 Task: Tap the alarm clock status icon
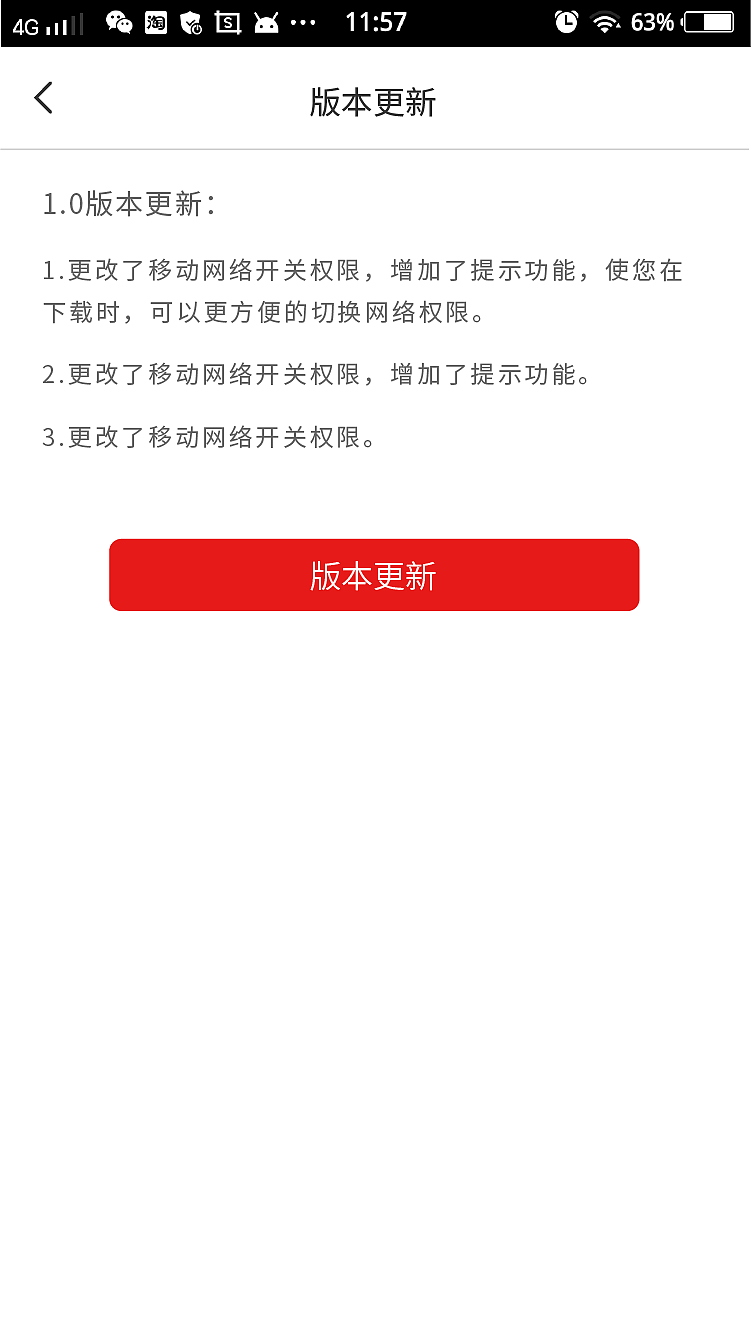point(567,22)
